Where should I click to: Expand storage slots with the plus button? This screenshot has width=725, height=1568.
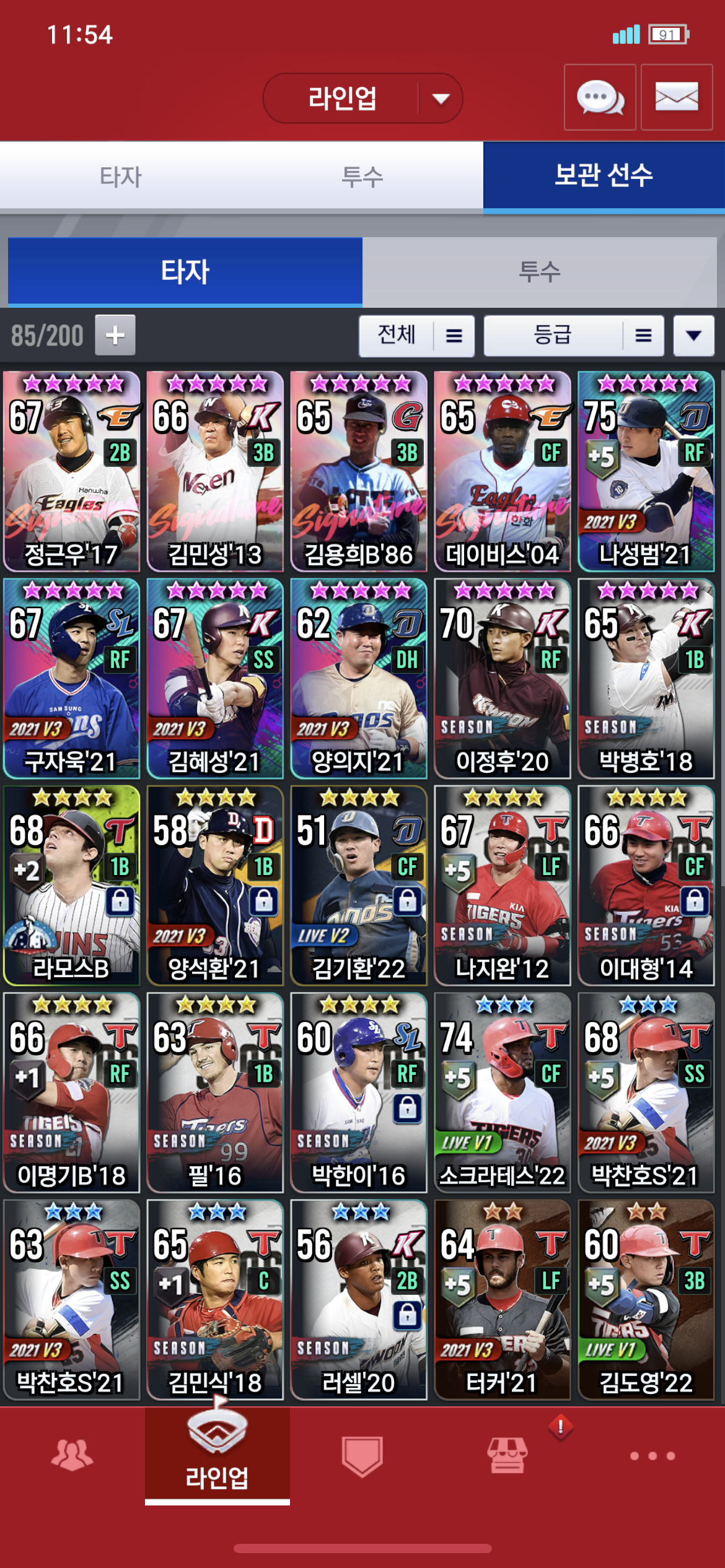tap(115, 335)
